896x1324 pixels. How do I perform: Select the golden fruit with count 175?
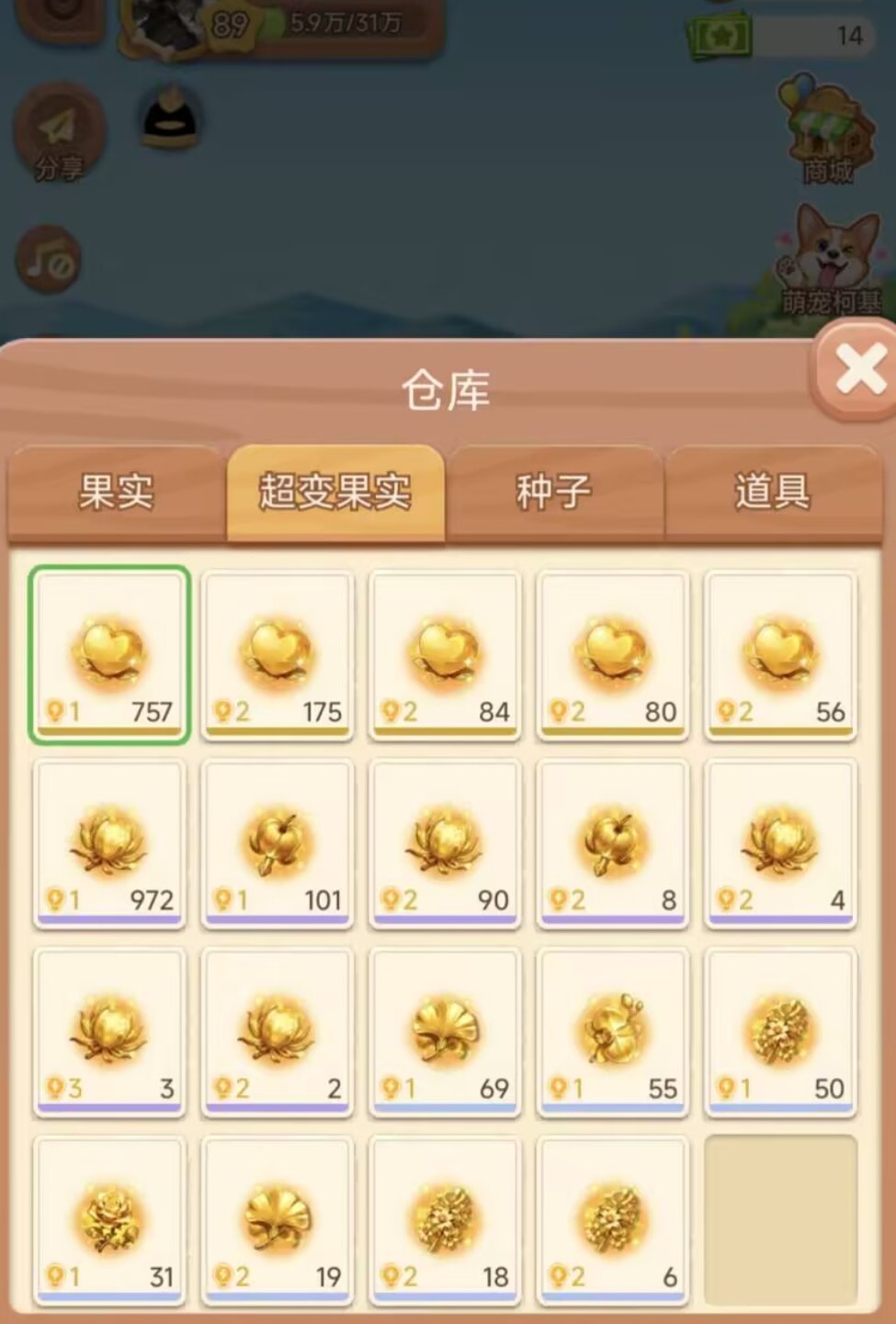point(278,654)
